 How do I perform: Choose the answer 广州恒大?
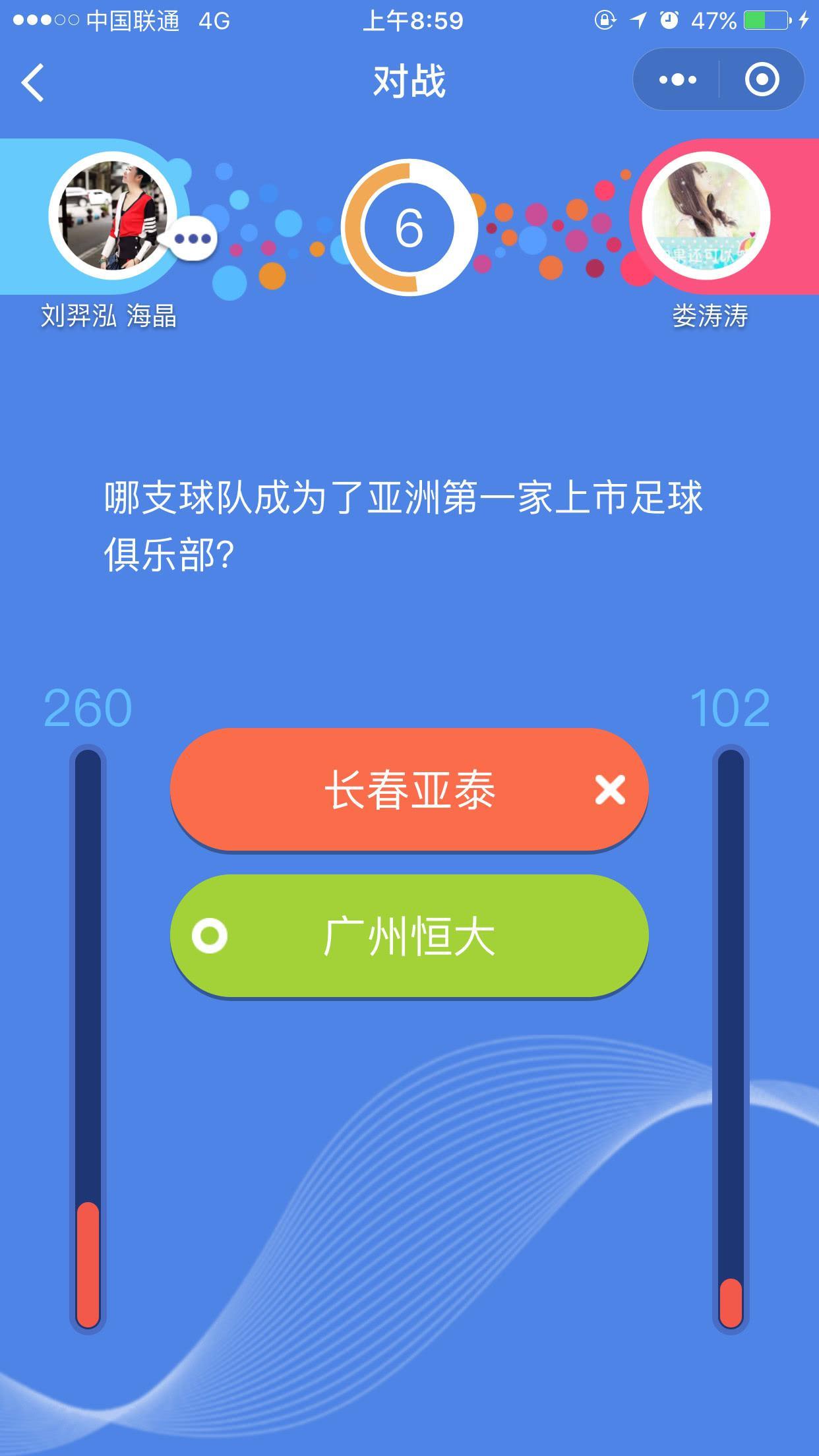point(409,936)
